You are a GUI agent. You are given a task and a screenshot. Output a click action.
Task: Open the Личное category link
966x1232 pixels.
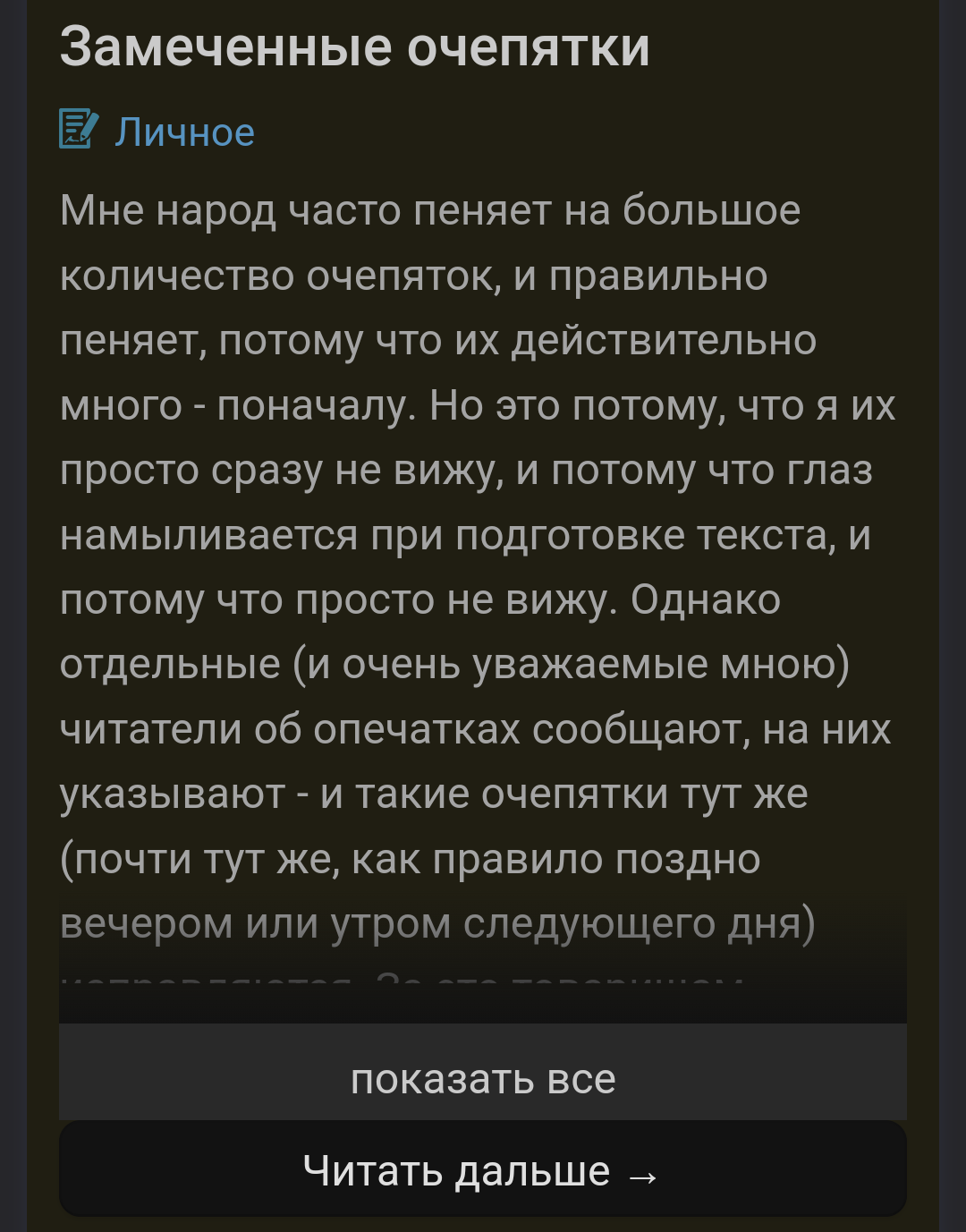coord(183,132)
